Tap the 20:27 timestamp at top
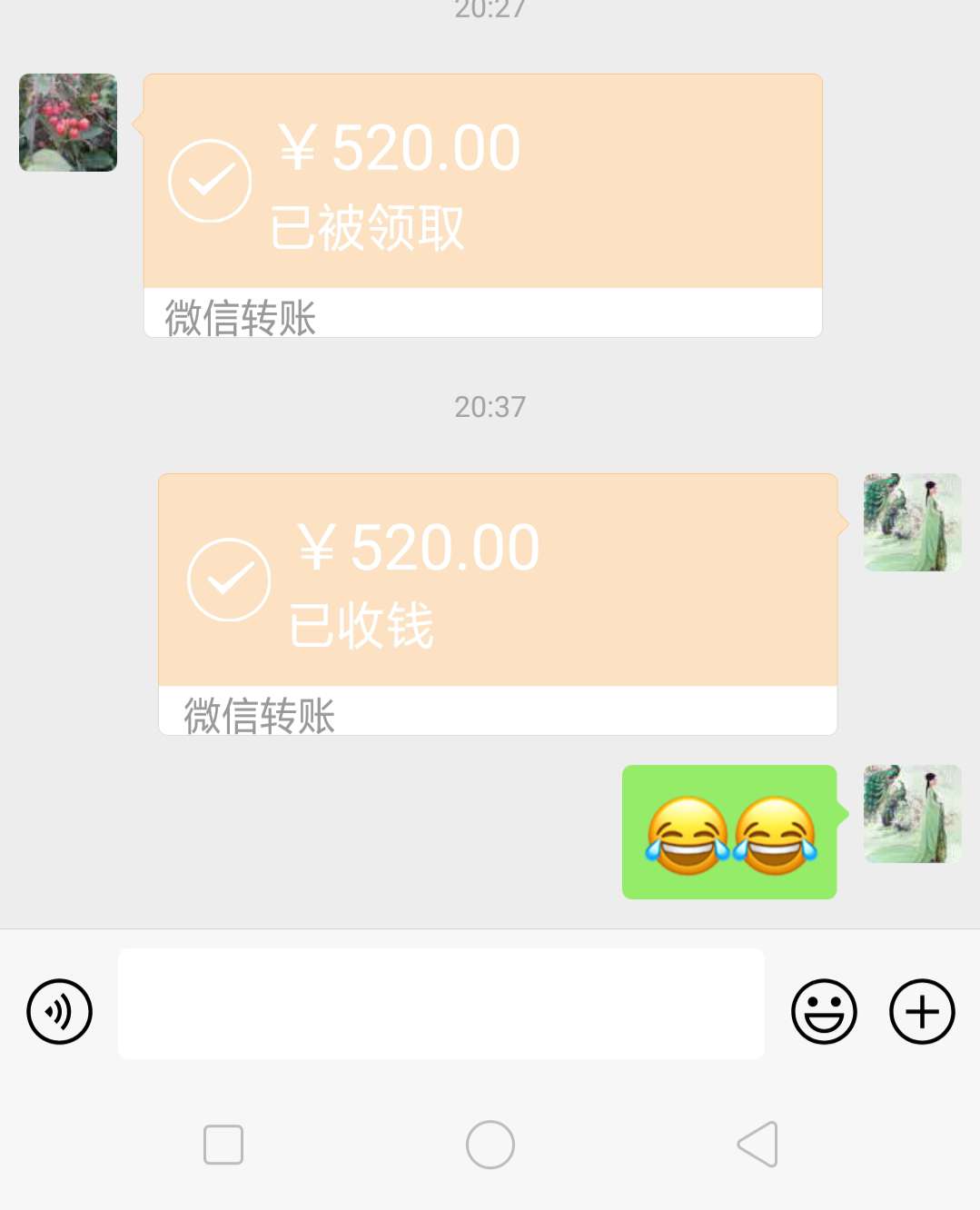This screenshot has height=1210, width=980. (490, 9)
